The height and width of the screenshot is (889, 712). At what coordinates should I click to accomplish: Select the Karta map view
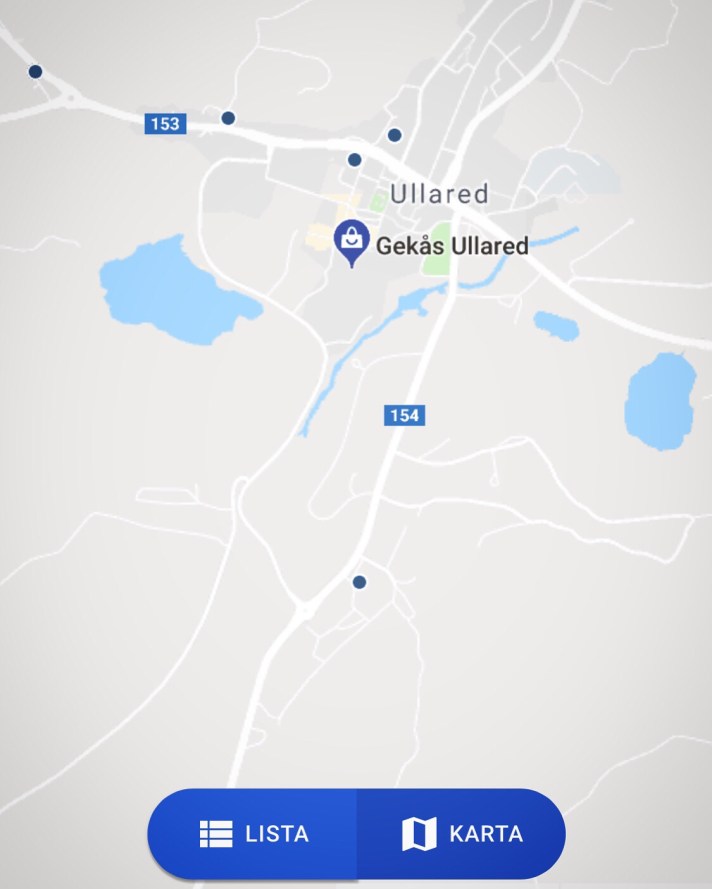pos(461,834)
